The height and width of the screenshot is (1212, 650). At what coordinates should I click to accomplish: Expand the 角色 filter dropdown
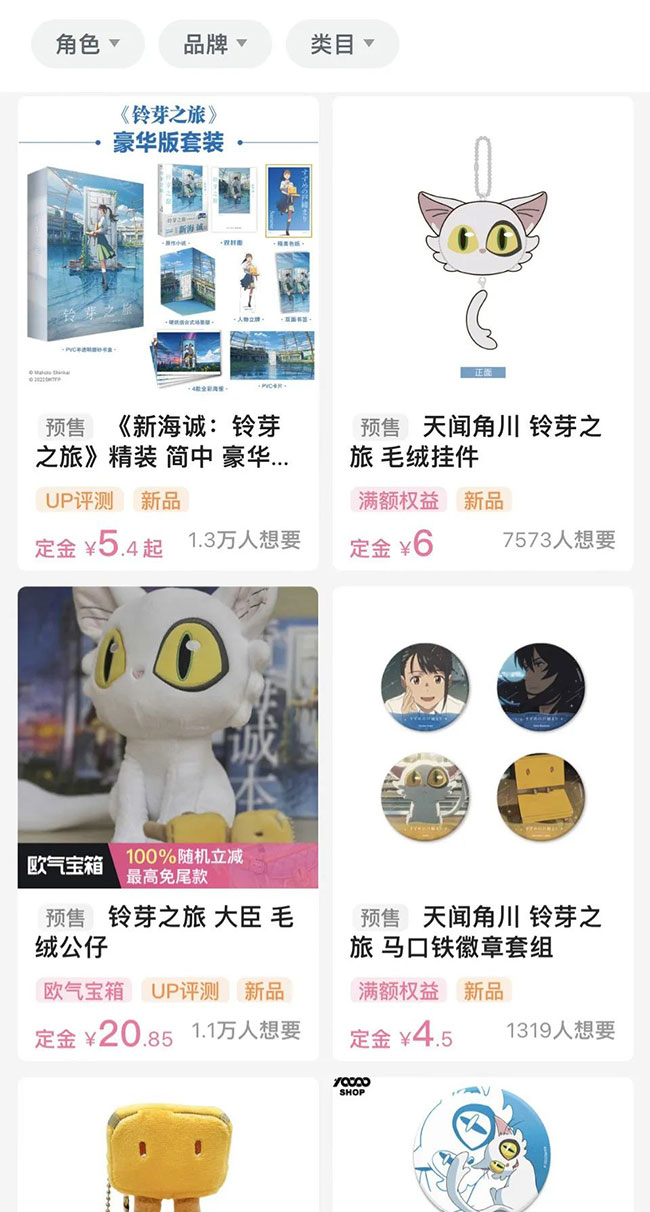click(88, 44)
